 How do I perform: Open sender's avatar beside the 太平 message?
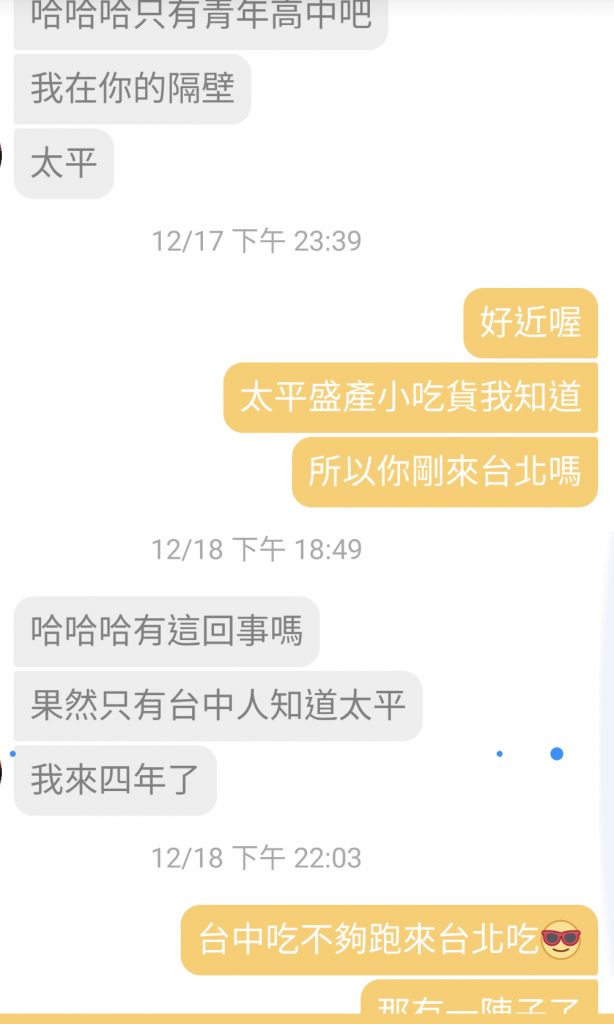(3, 156)
